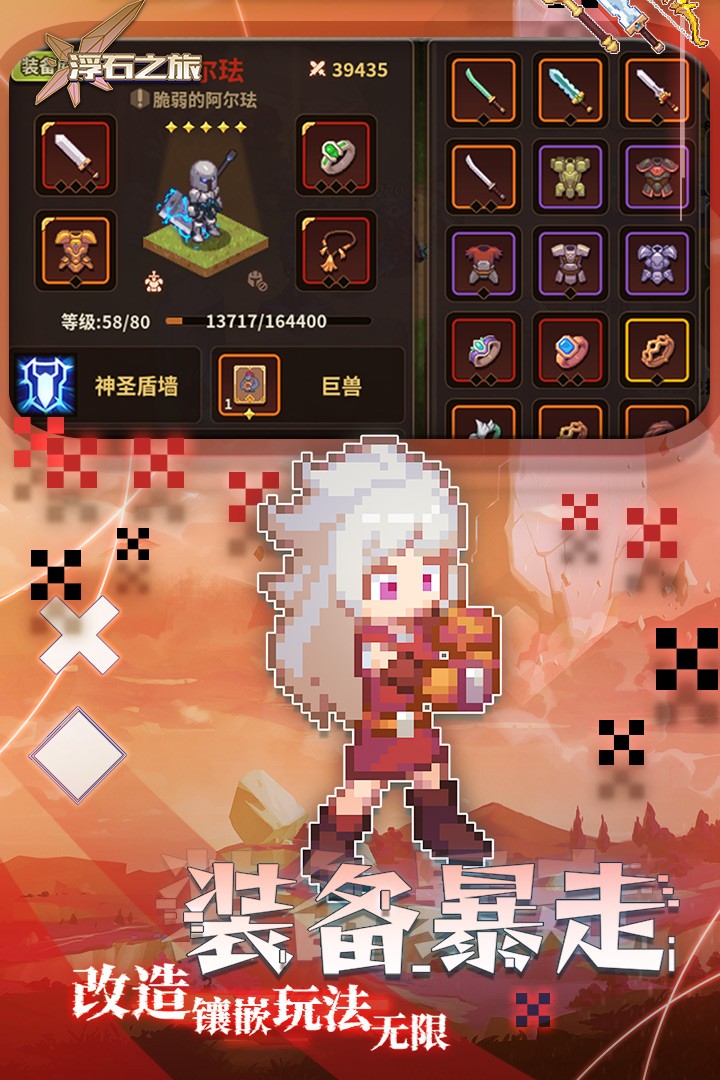
Task: Click the blue gem ring in the inventory
Action: point(570,345)
